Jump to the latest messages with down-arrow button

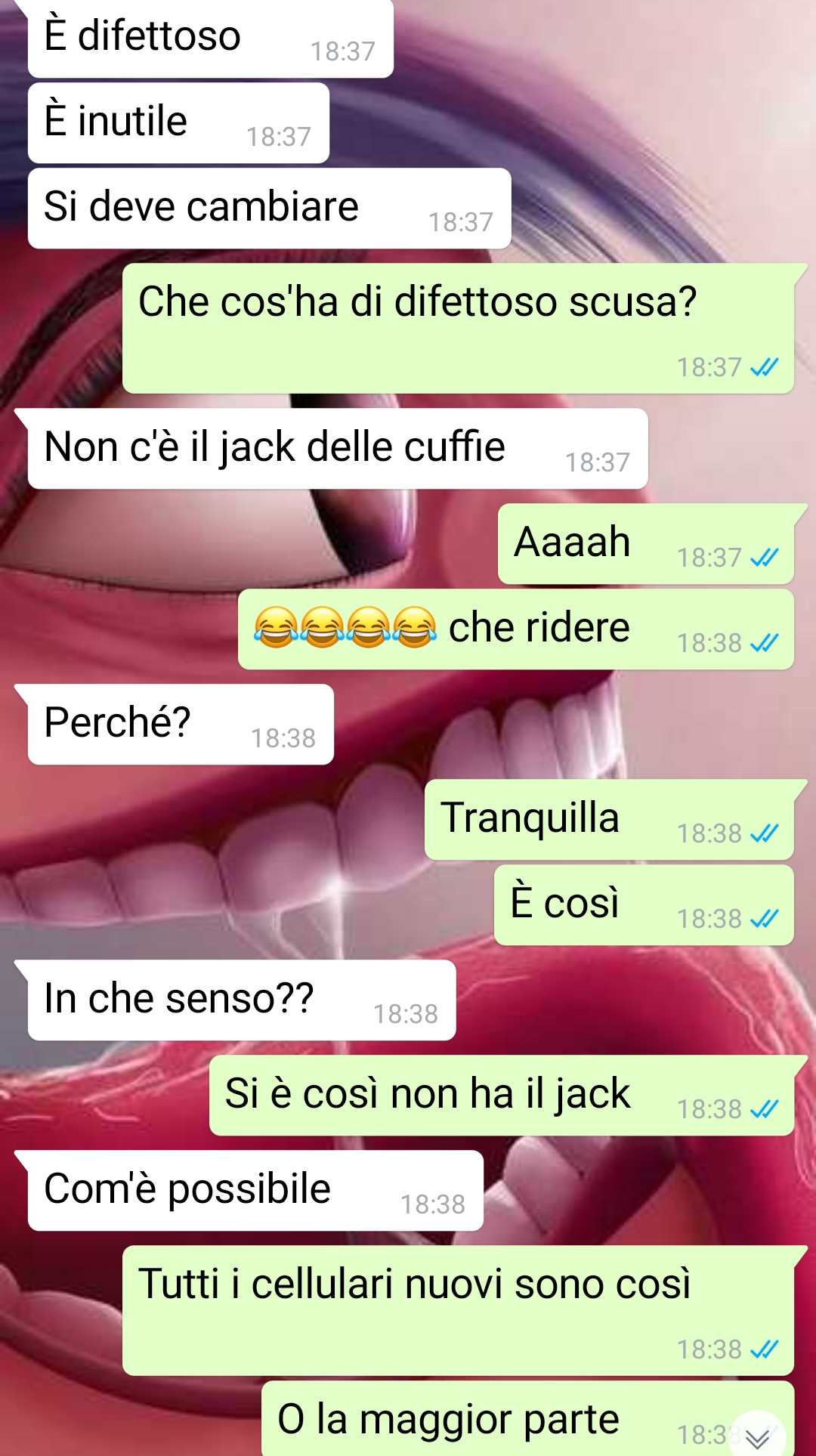757,1436
